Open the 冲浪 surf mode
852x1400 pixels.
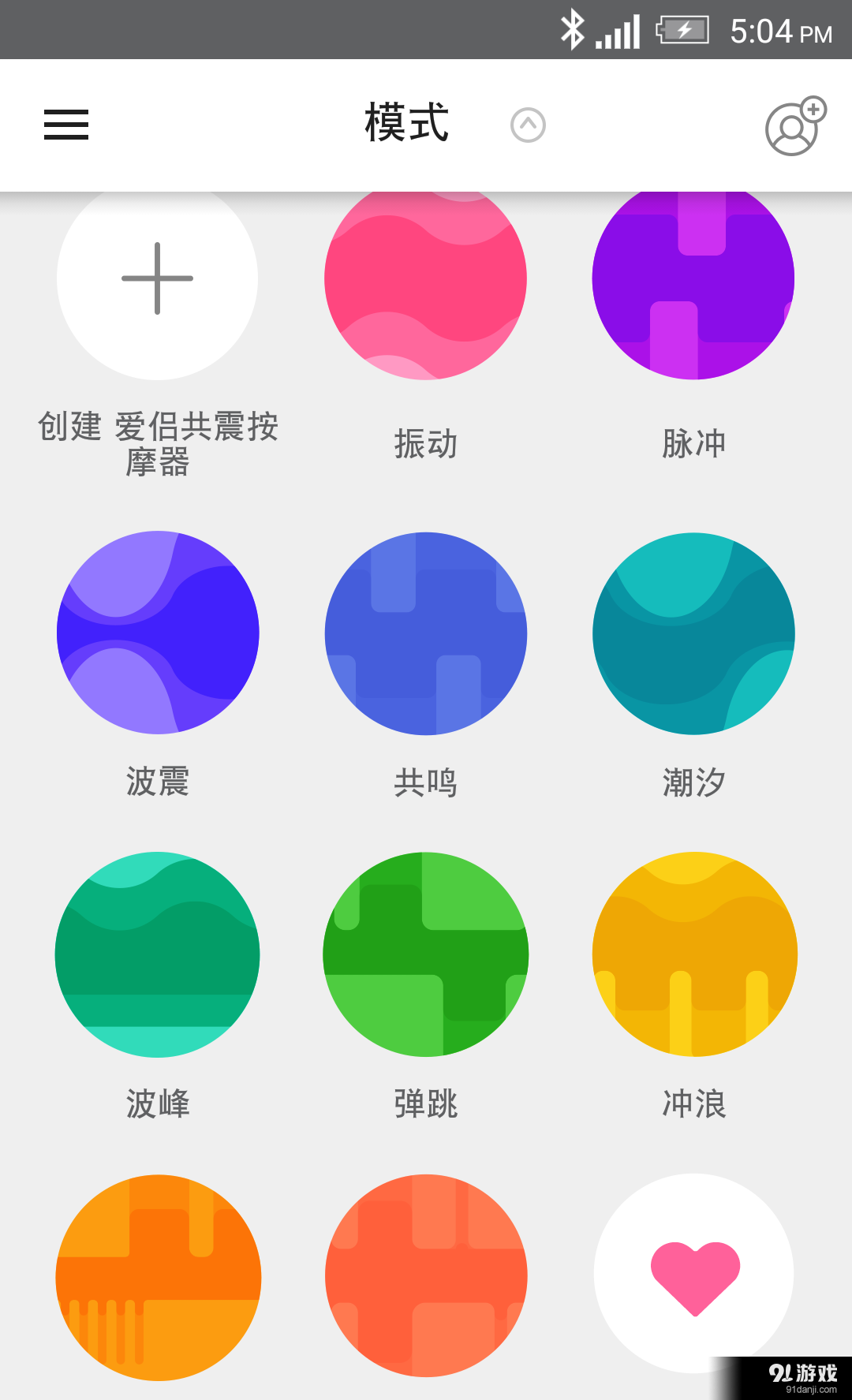[x=693, y=954]
